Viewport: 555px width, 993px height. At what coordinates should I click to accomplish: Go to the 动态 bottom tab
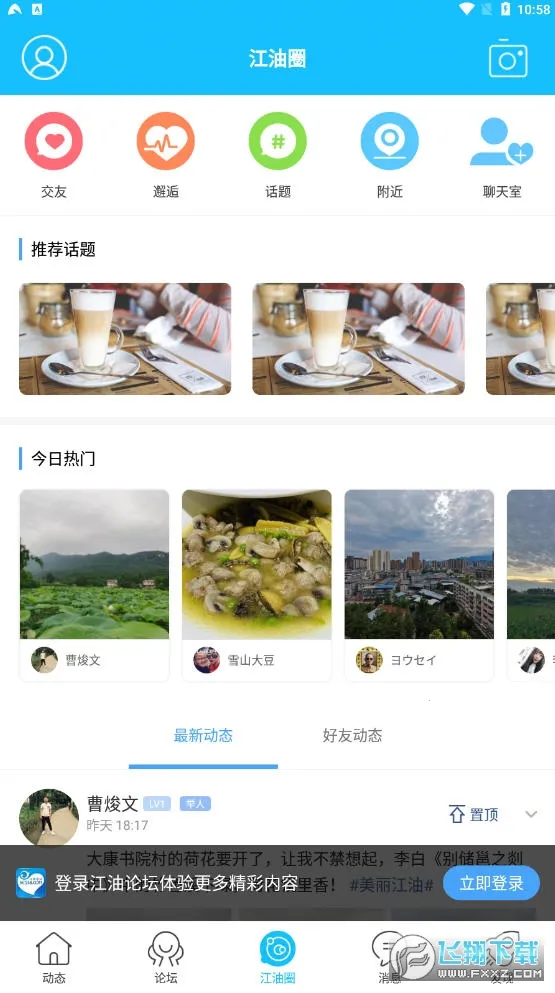(x=54, y=957)
